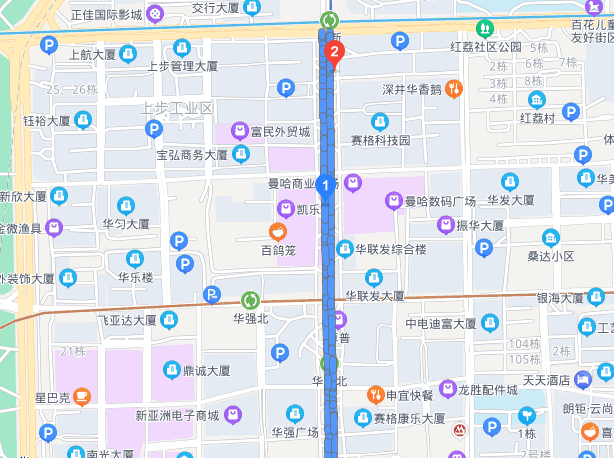Image resolution: width=614 pixels, height=458 pixels.
Task: Open the 深井华香鹅 restaurant marker
Action: pyautogui.click(x=453, y=89)
